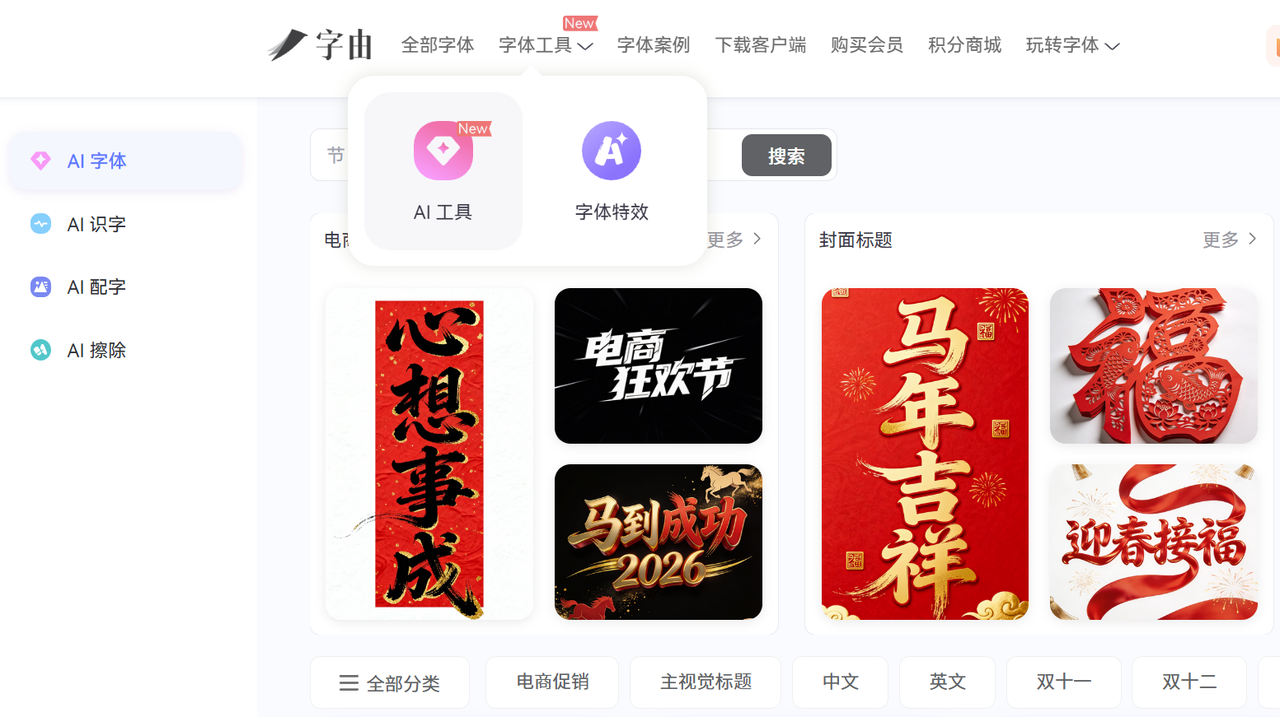Select AI 工具 in the dropdown panel
The image size is (1280, 717).
(443, 171)
